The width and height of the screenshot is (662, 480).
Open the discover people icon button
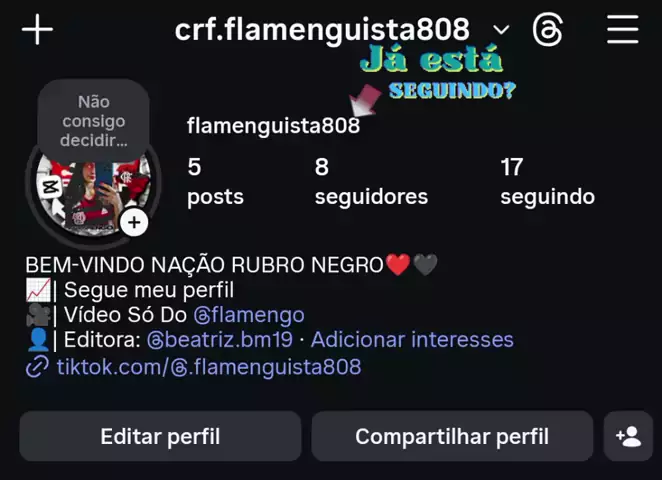[628, 437]
